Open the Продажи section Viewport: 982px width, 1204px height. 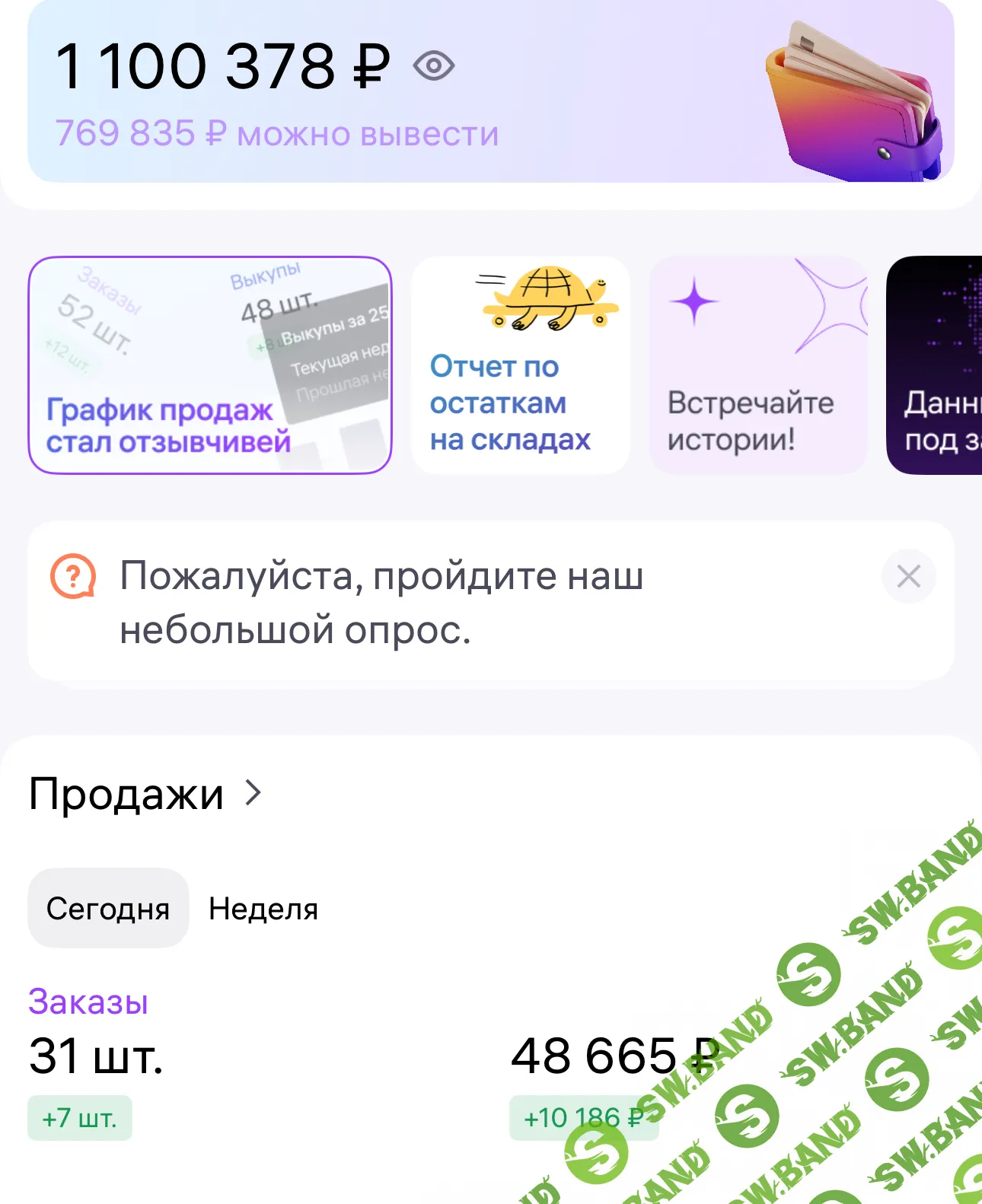tap(145, 794)
